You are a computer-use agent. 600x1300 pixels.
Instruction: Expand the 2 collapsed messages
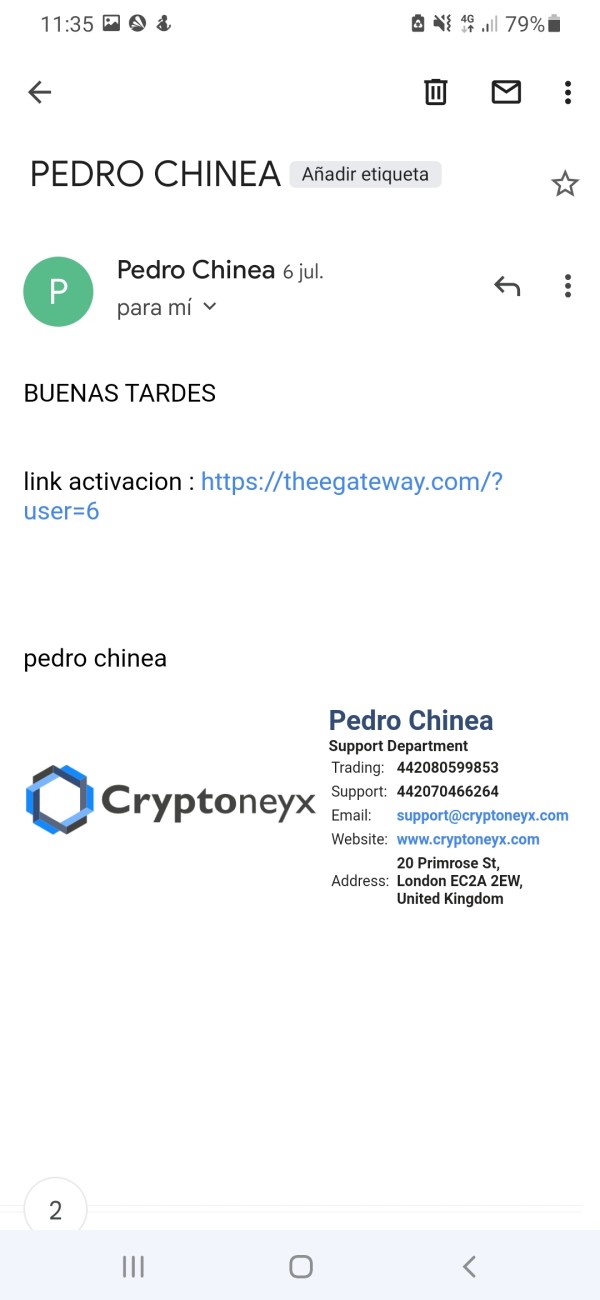coord(55,1210)
